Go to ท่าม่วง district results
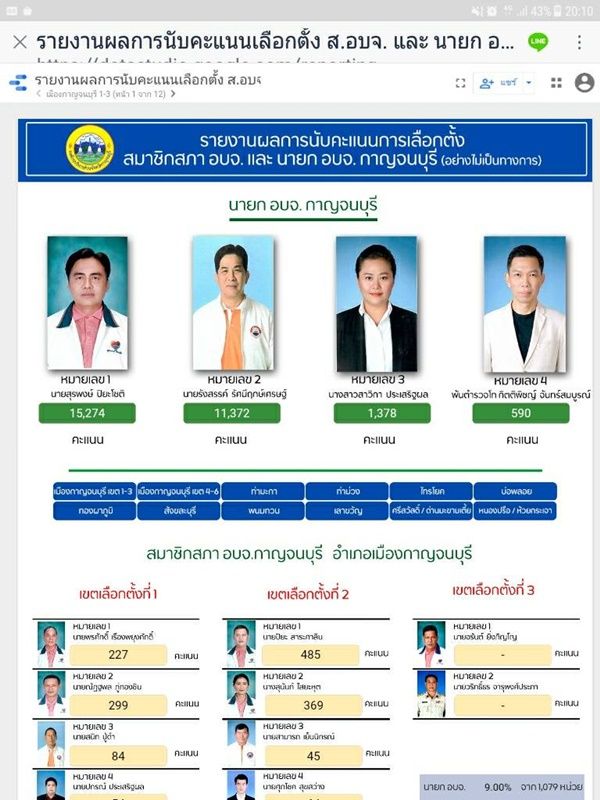 tap(347, 491)
